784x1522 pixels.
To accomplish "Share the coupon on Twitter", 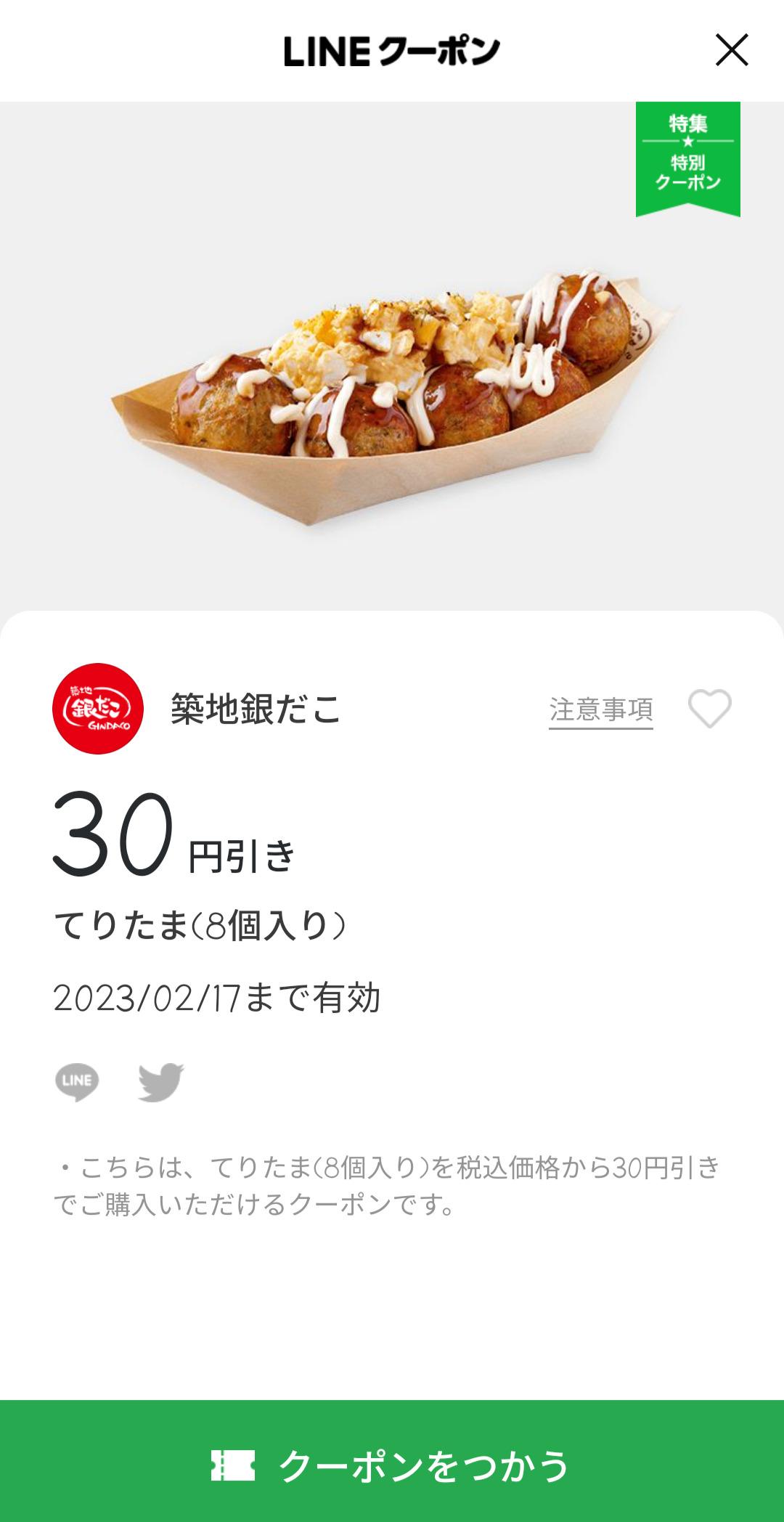I will pos(161,1082).
